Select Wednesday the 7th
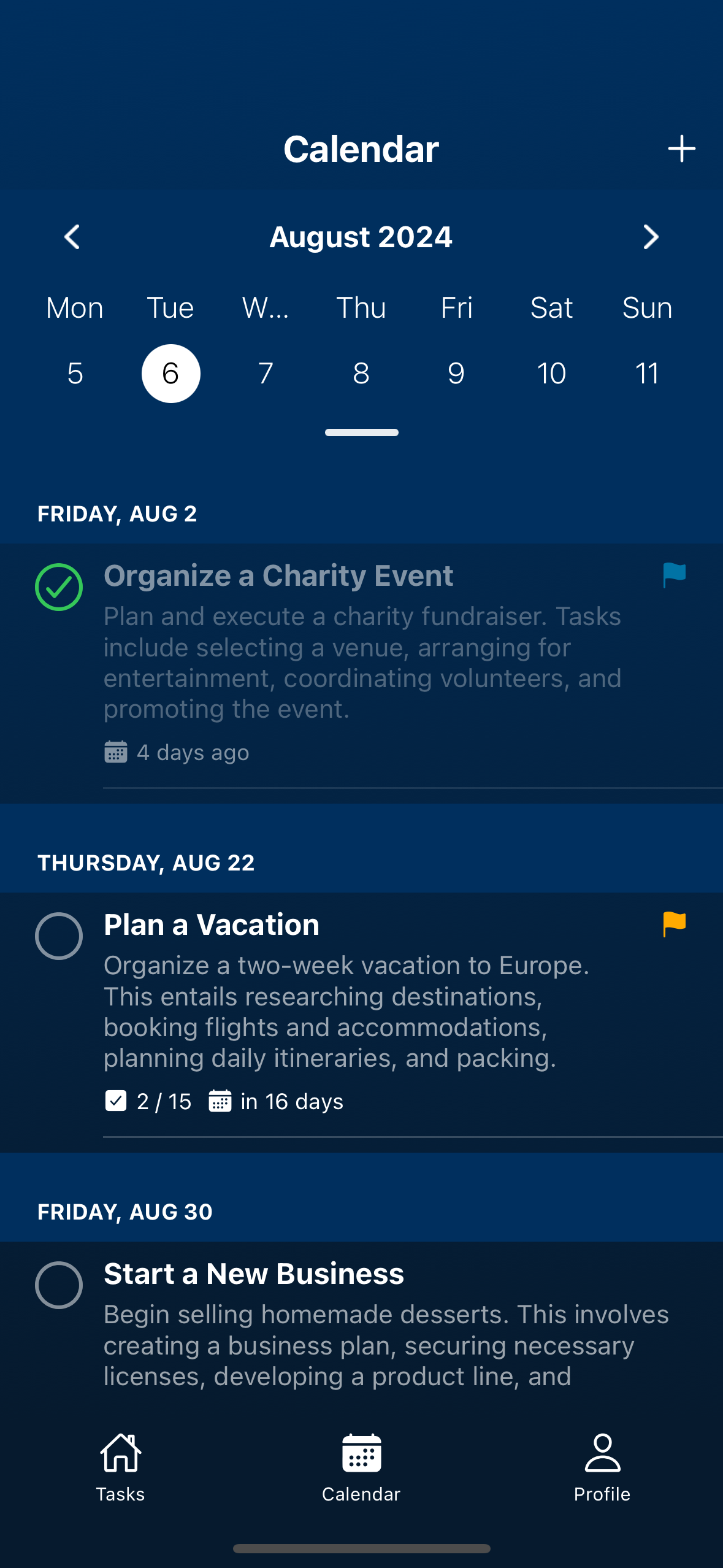Viewport: 723px width, 1568px height. (266, 373)
